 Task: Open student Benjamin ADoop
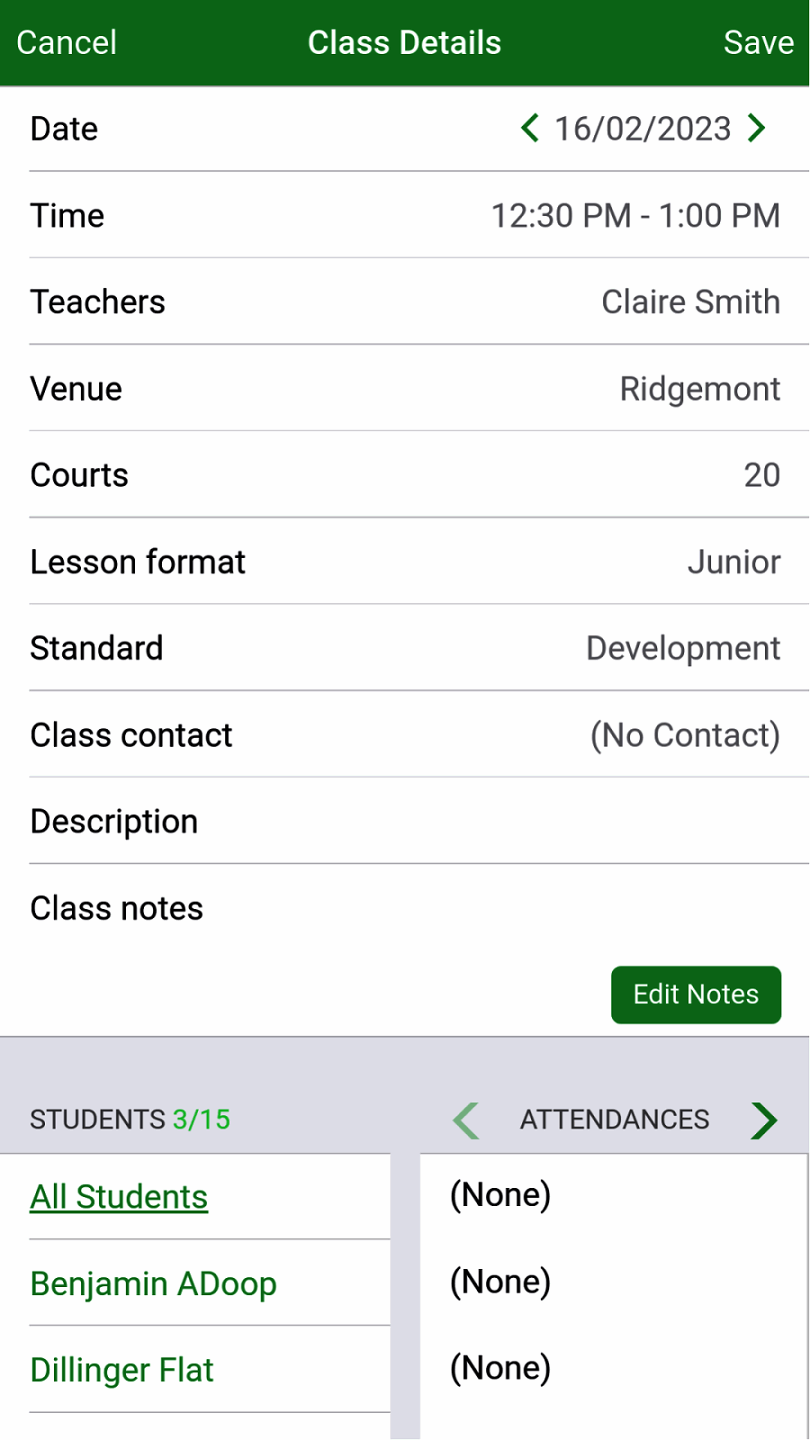pos(153,1283)
